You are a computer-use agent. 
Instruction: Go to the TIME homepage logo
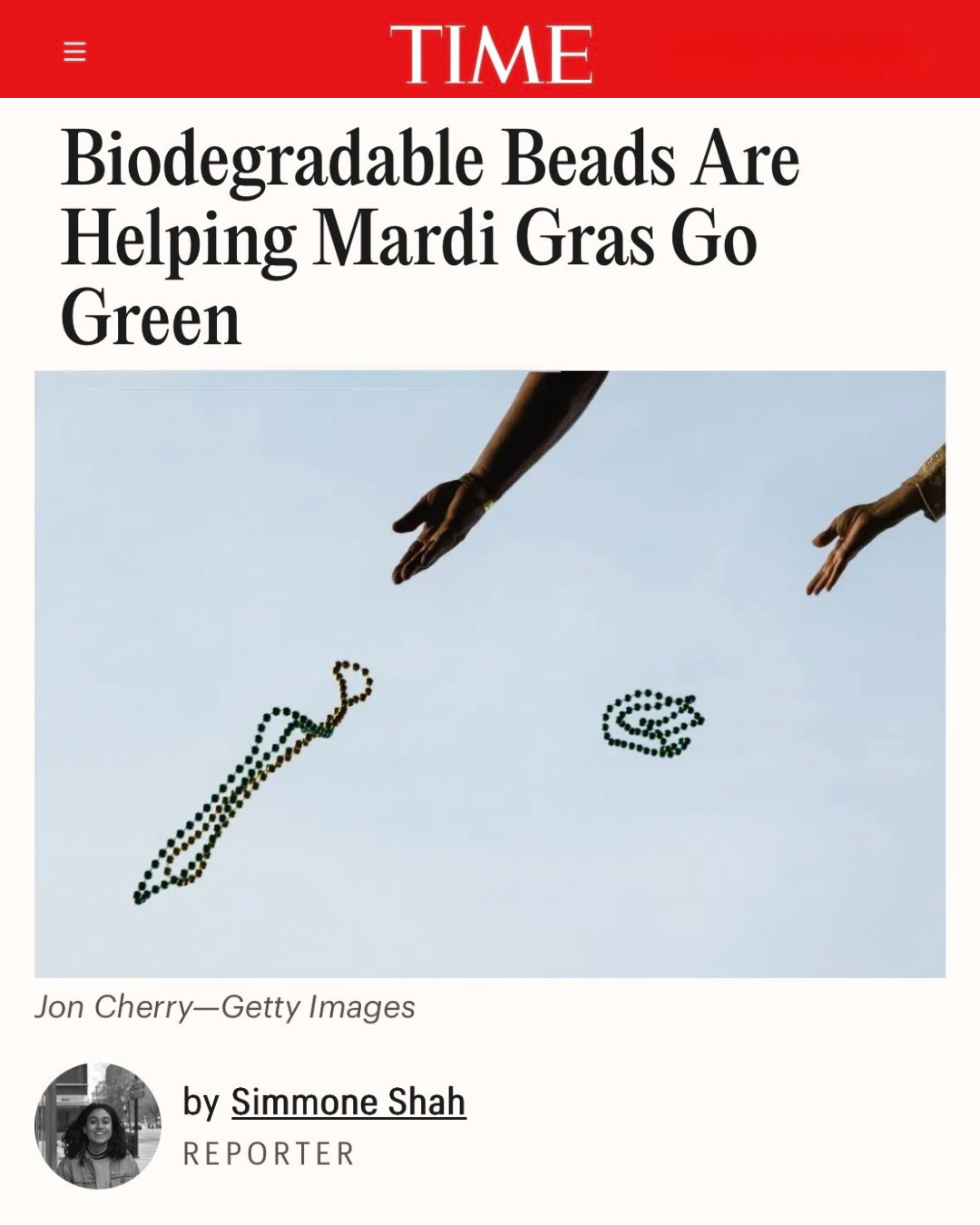[x=491, y=54]
